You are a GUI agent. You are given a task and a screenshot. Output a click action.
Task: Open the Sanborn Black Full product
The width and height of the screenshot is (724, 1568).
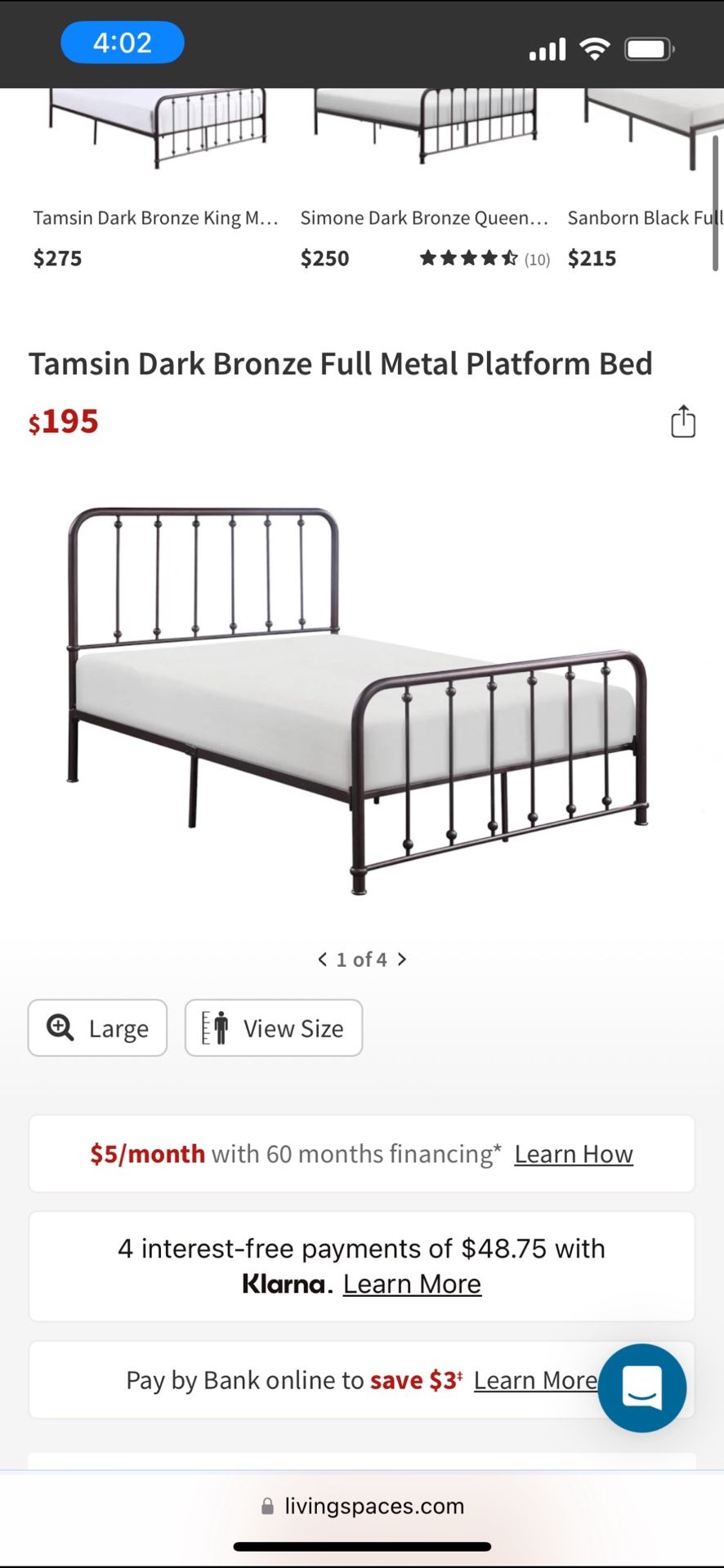tap(646, 217)
